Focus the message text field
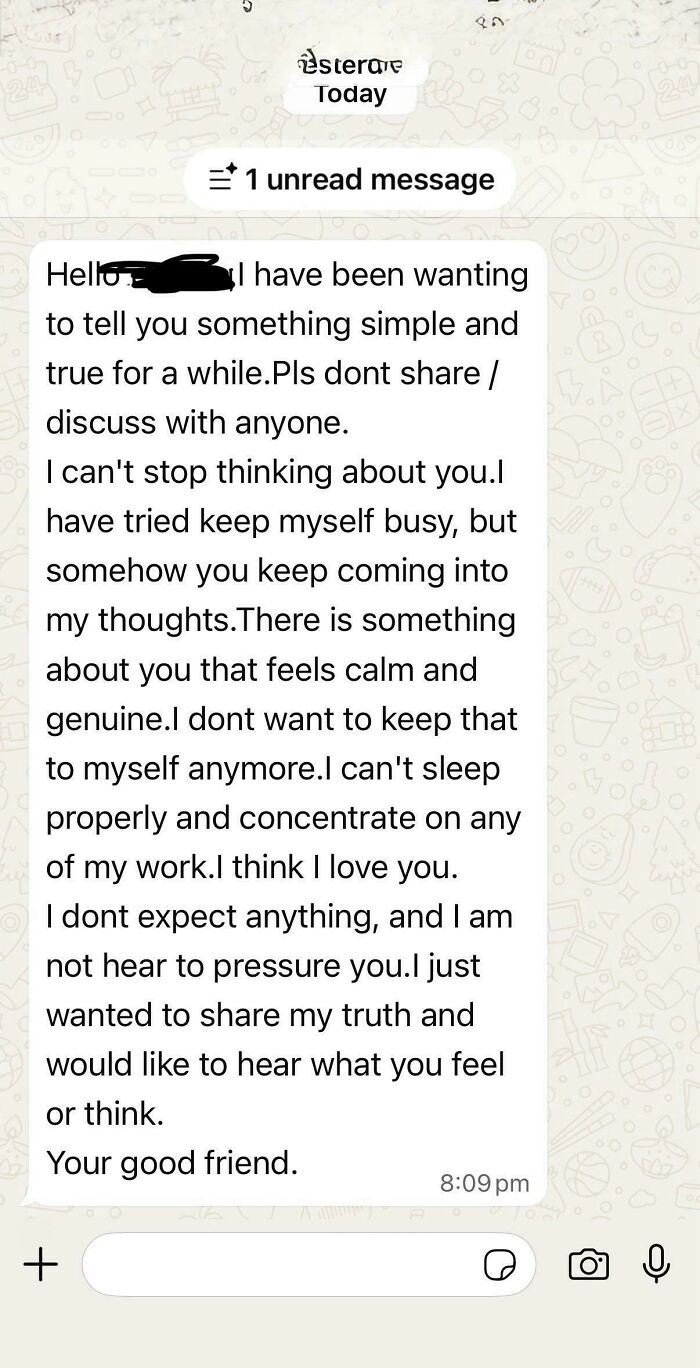The height and width of the screenshot is (1368, 700). [x=280, y=1265]
